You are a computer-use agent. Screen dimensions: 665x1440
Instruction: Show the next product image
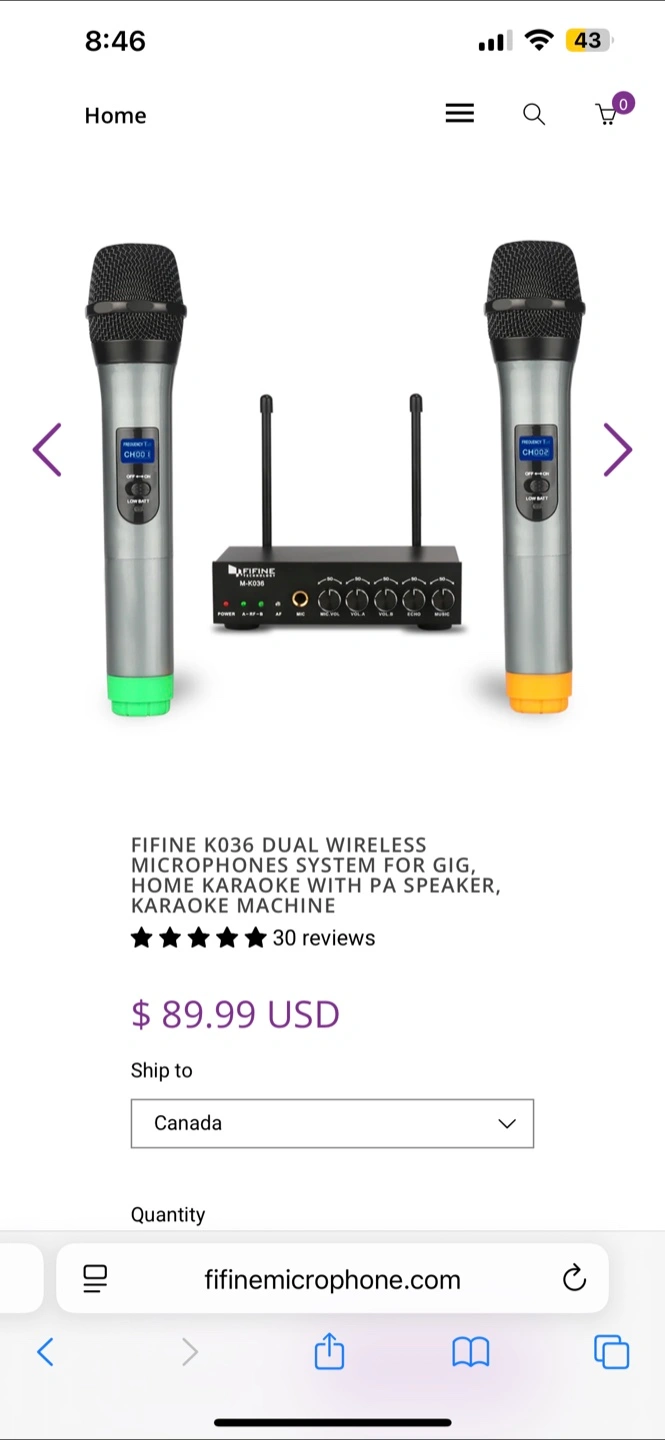point(617,449)
